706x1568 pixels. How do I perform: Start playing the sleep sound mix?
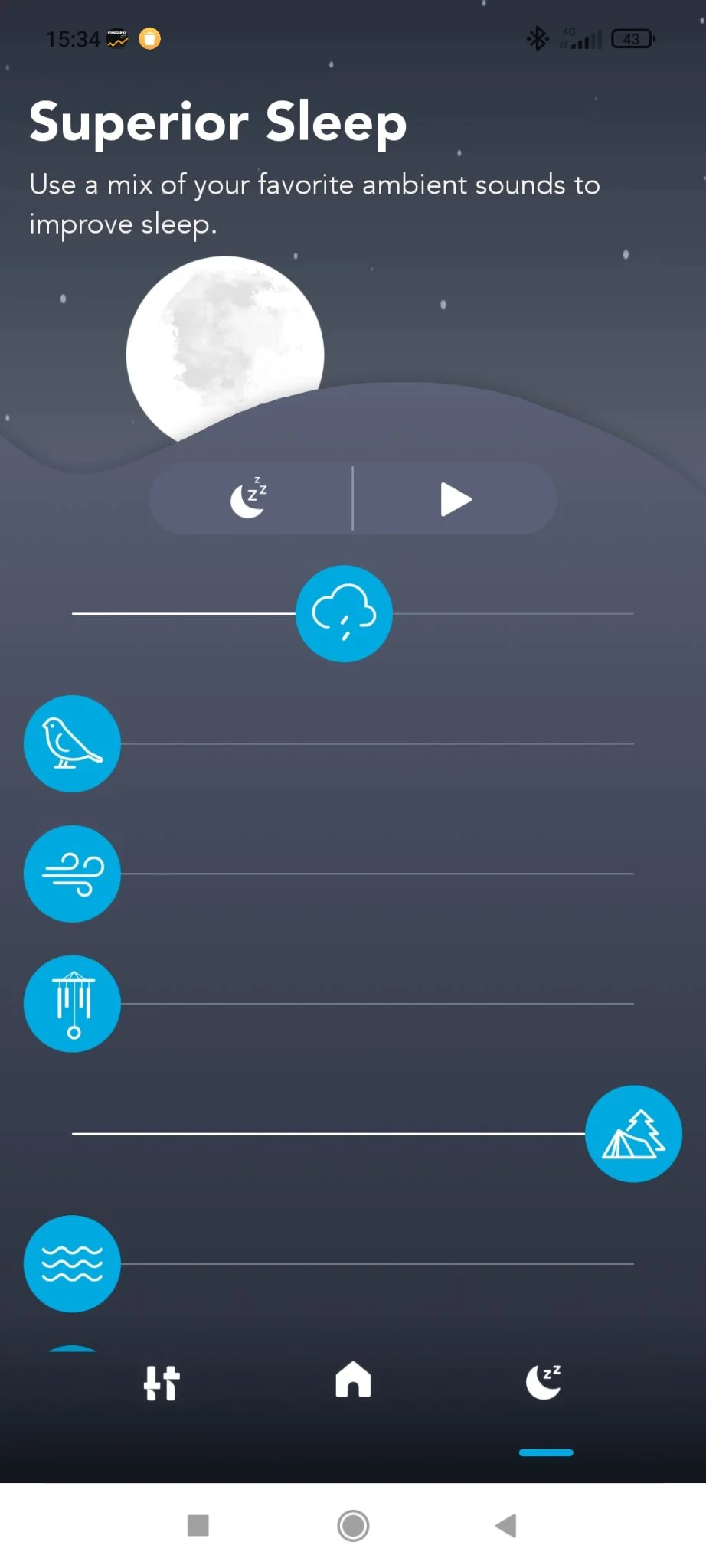pyautogui.click(x=456, y=499)
